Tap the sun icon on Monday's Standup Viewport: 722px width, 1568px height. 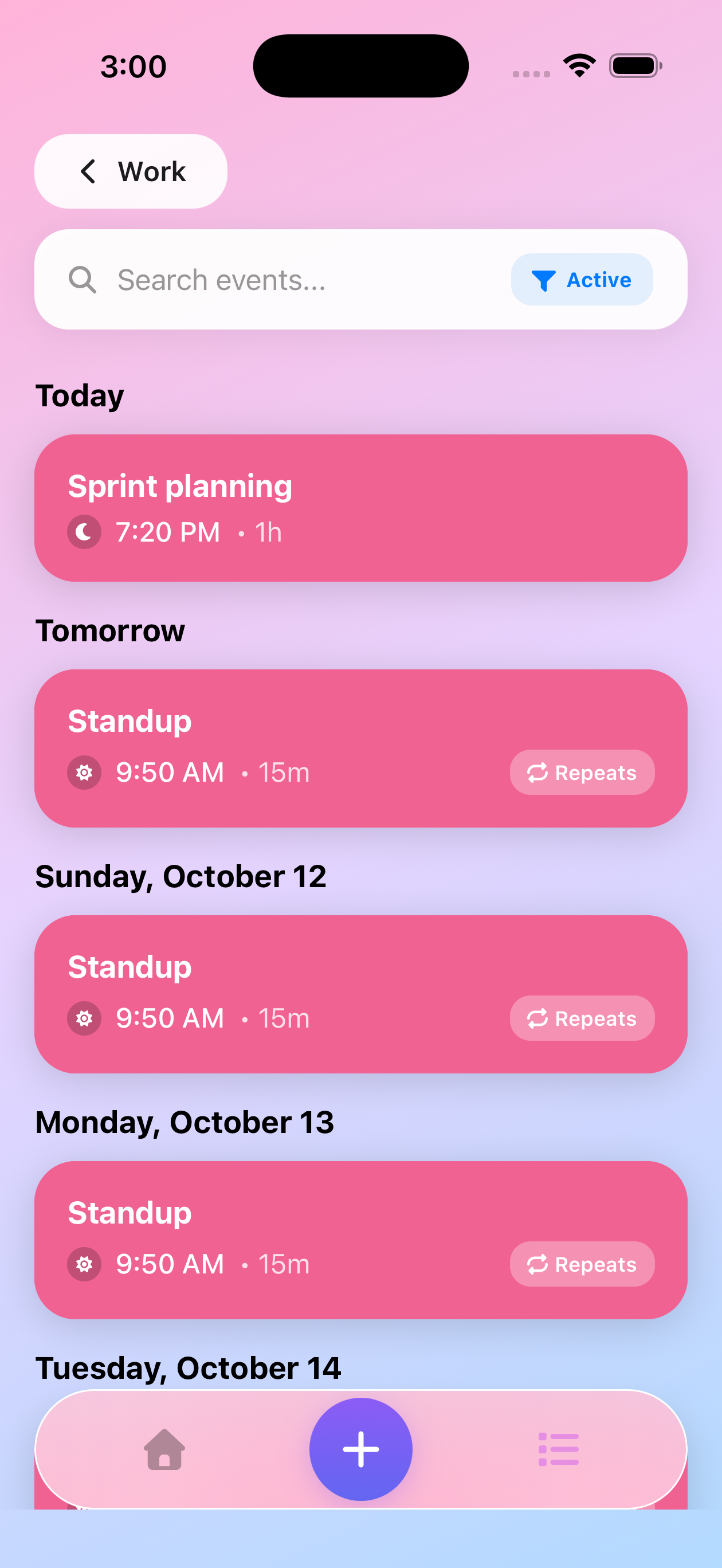[84, 1264]
